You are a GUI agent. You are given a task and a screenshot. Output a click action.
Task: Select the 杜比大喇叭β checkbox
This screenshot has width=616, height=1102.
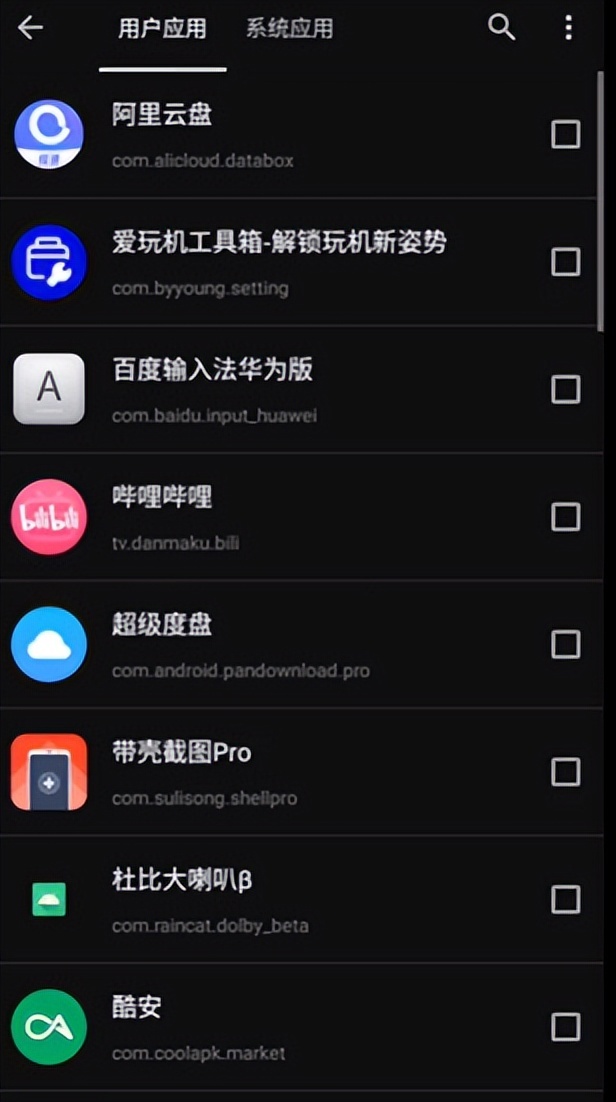[566, 899]
